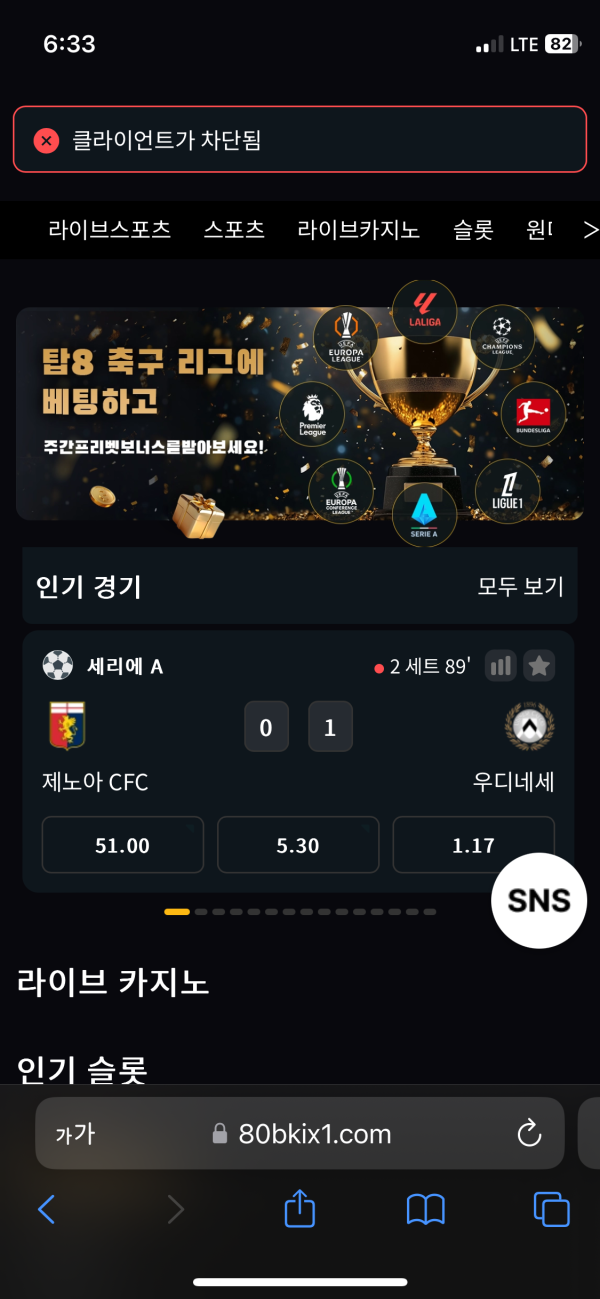The width and height of the screenshot is (600, 1299).
Task: Select the draw odds of 5.30
Action: click(298, 845)
